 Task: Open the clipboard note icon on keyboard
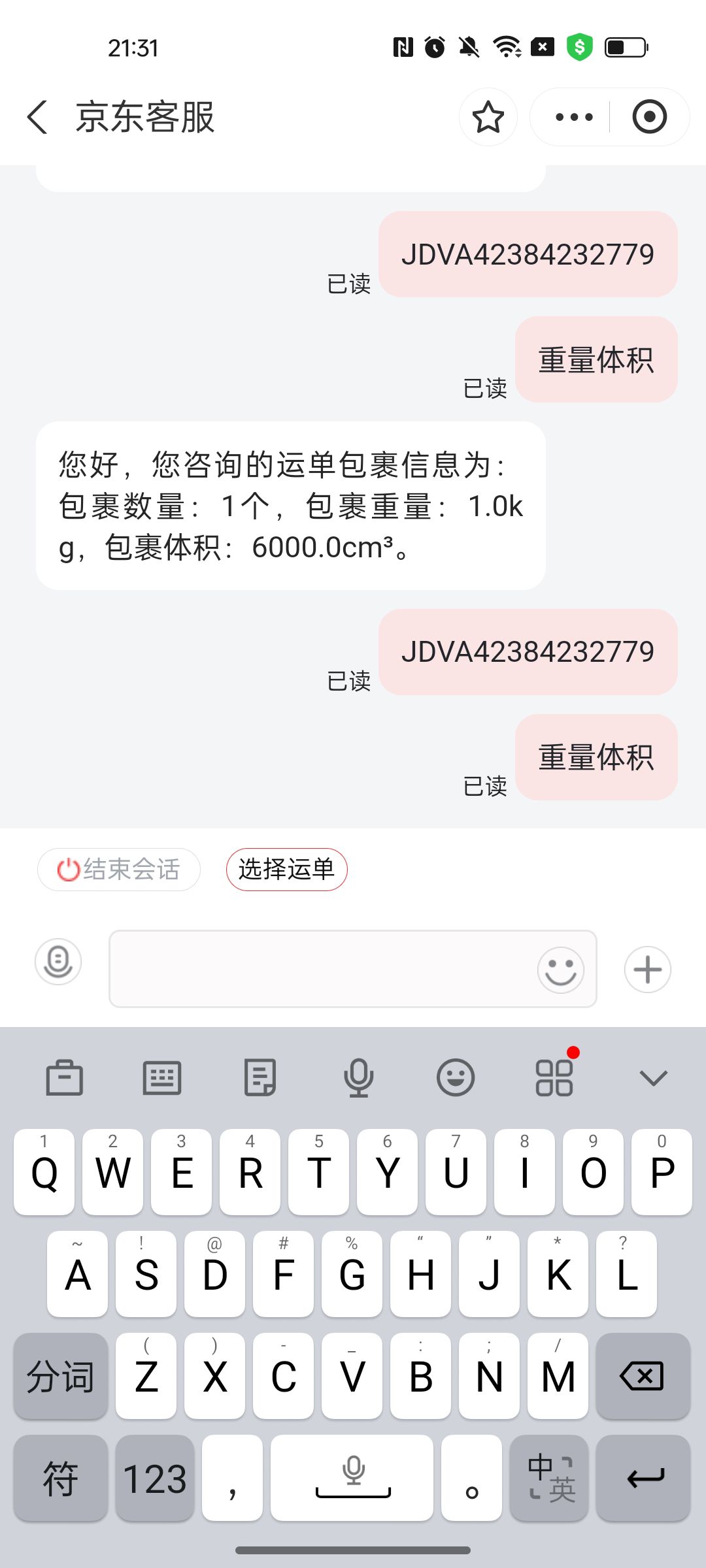pyautogui.click(x=260, y=1077)
